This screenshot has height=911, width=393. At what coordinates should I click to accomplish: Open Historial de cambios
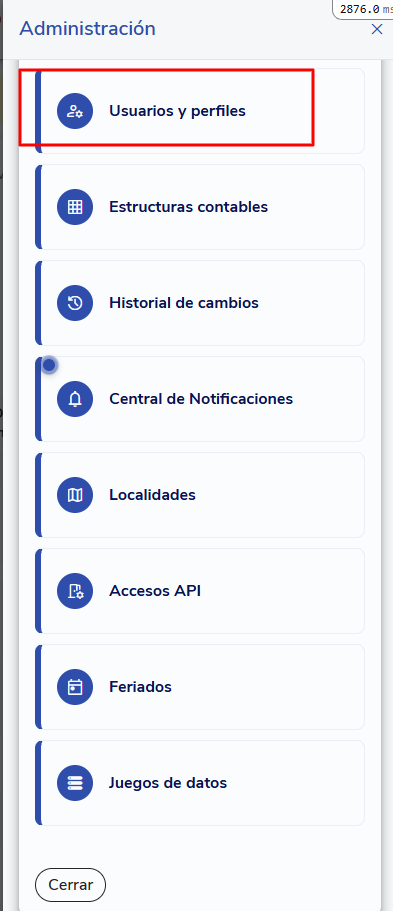(200, 303)
